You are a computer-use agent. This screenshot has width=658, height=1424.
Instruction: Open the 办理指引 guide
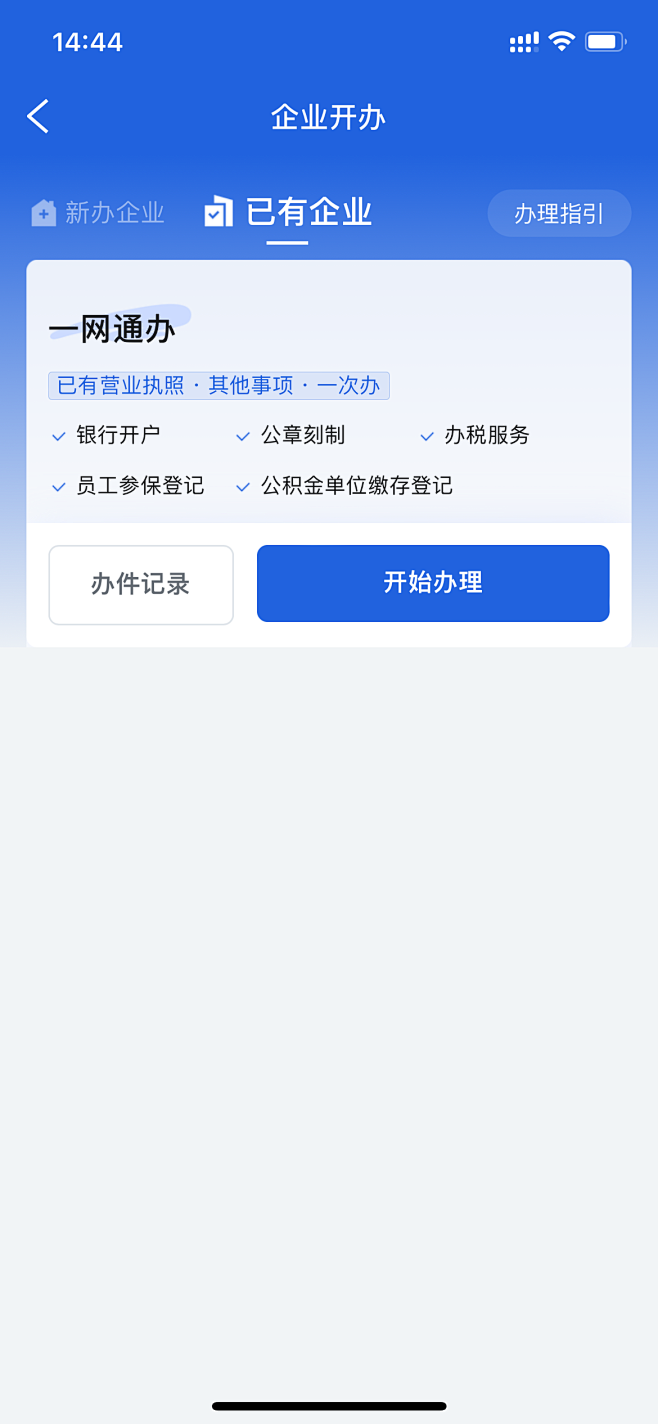559,214
